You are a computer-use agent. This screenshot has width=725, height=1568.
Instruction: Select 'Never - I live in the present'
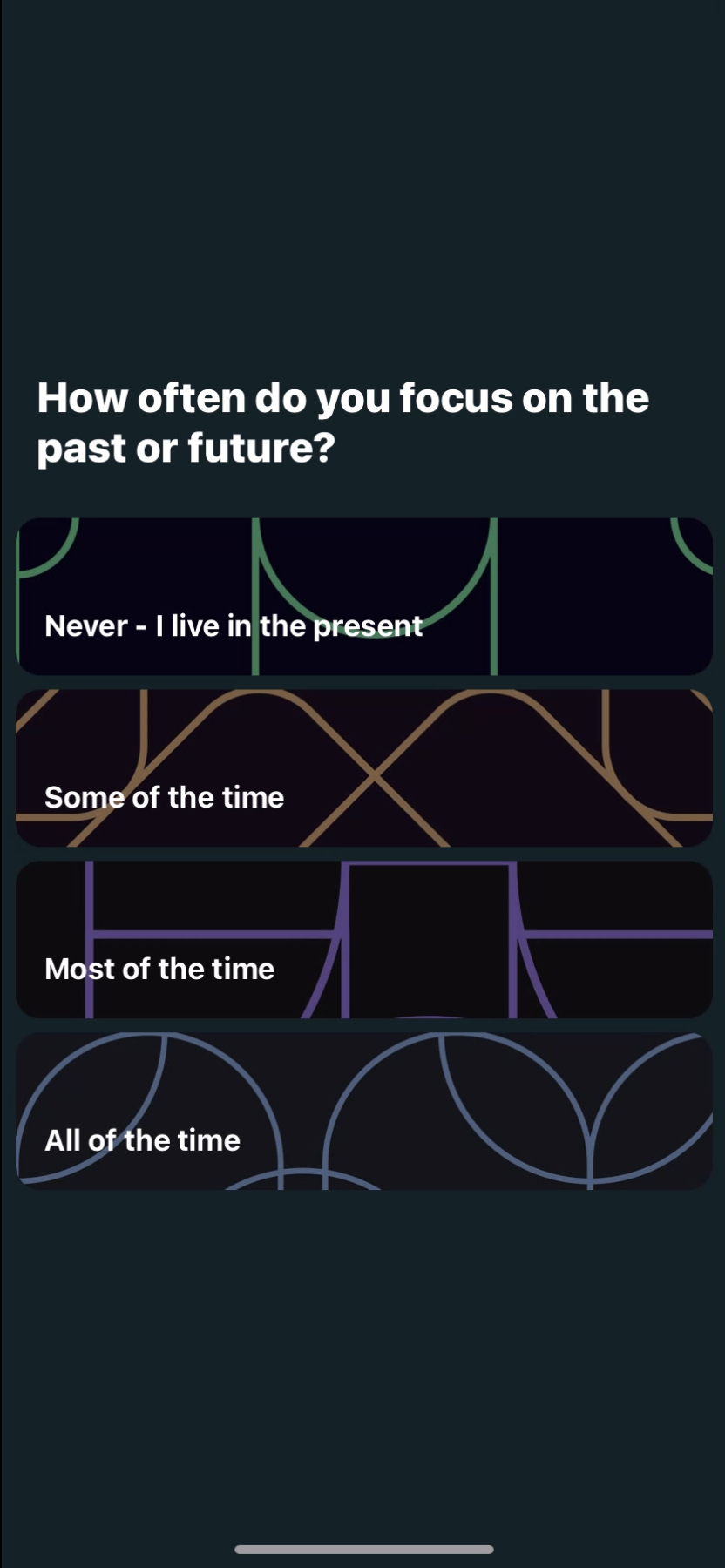(364, 597)
